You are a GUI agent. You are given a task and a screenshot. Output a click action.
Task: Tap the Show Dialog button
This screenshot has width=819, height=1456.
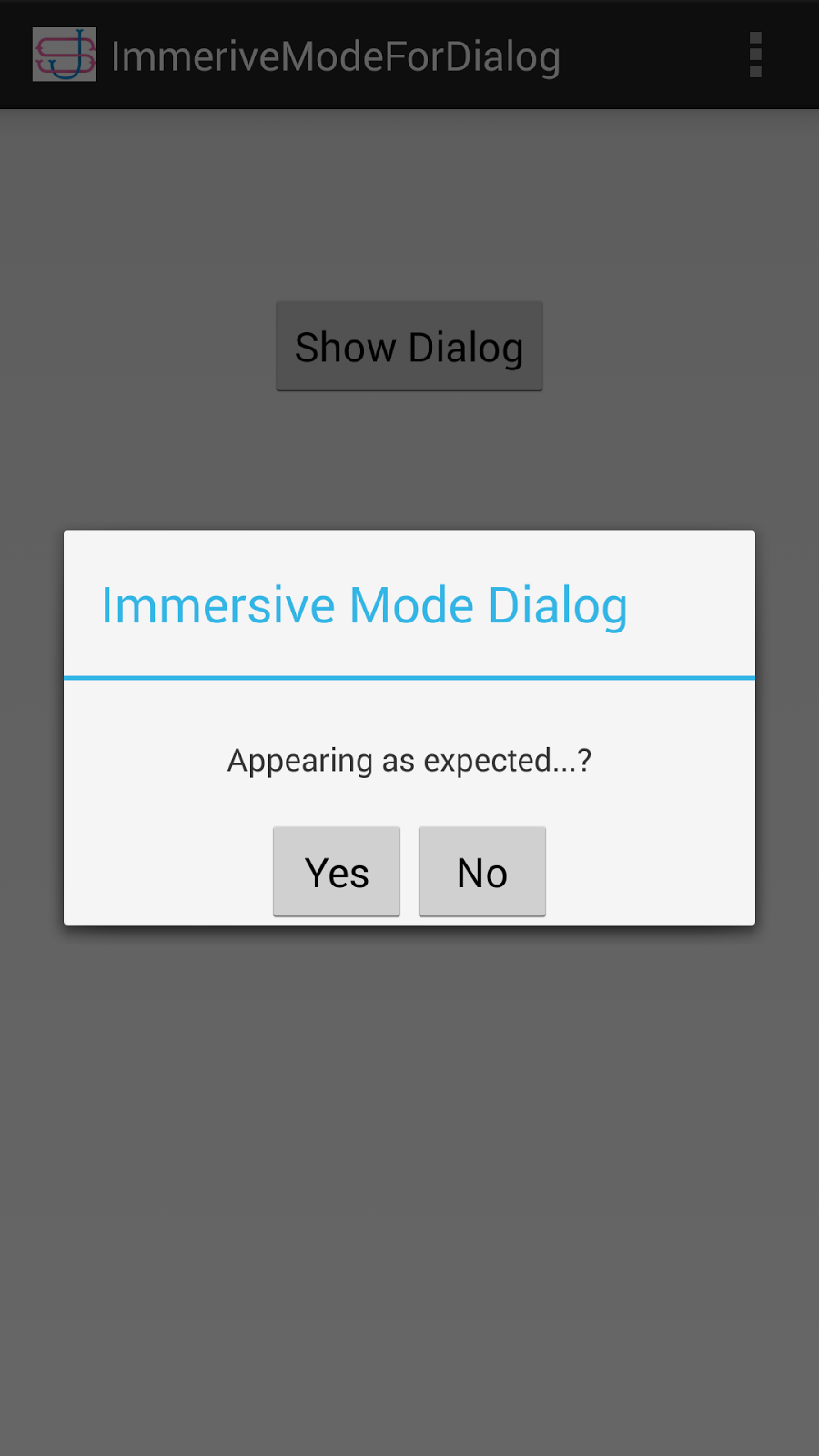coord(409,347)
